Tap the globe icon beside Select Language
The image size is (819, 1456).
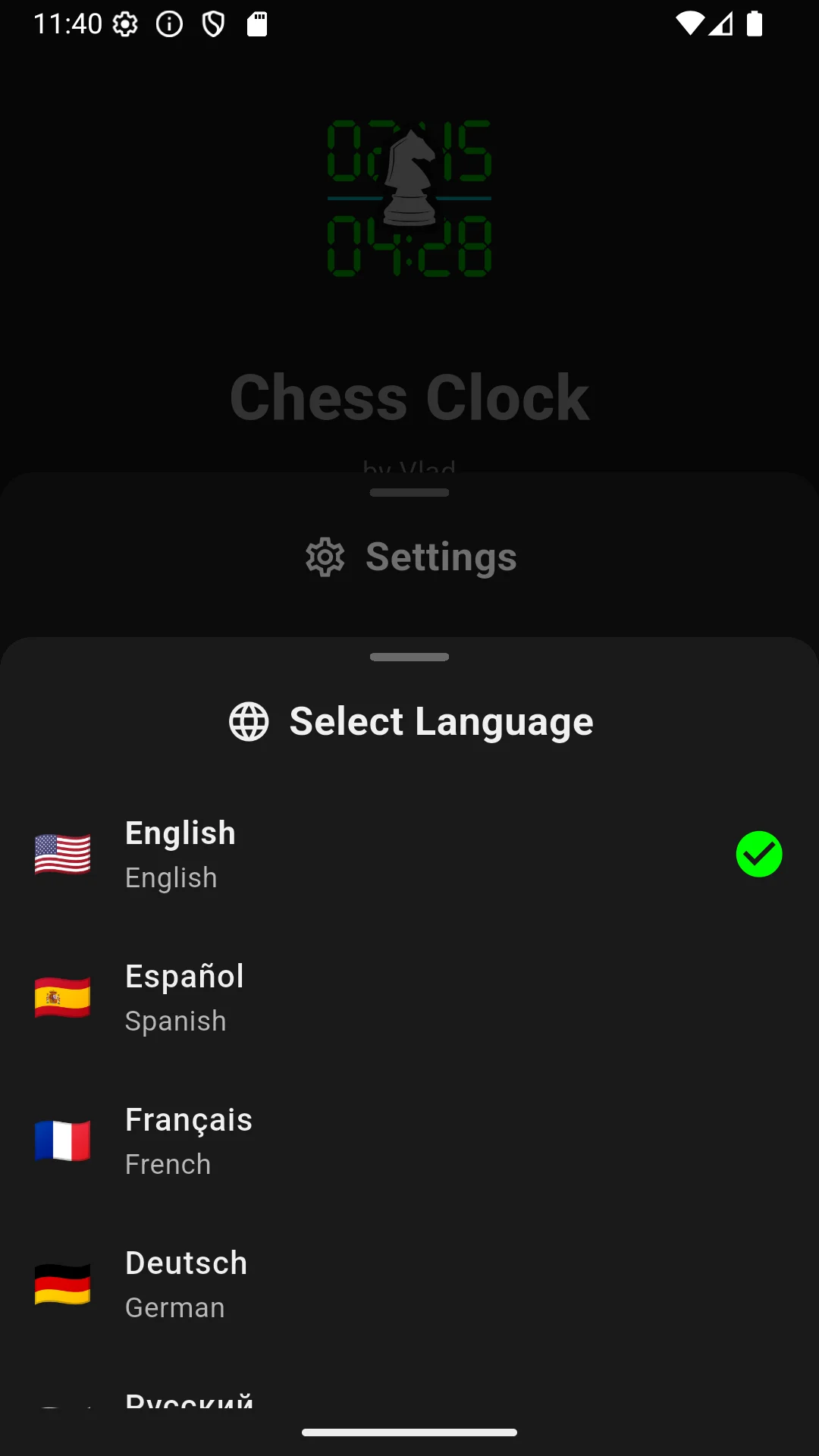coord(248,721)
